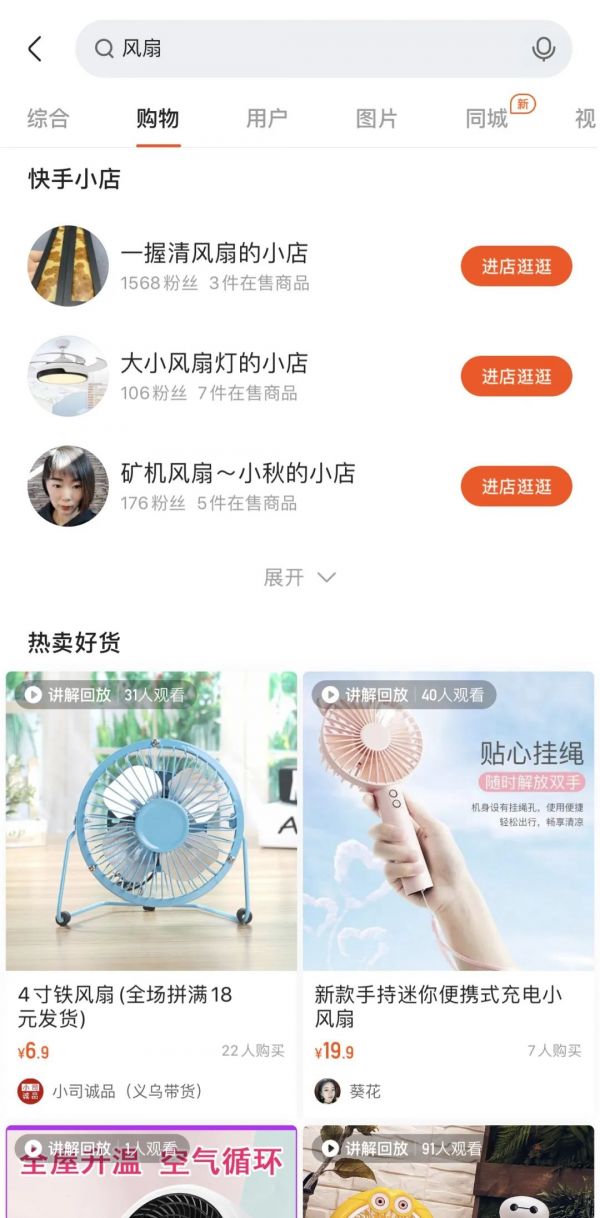Switch to the 综合 tab
600x1218 pixels.
[x=48, y=119]
